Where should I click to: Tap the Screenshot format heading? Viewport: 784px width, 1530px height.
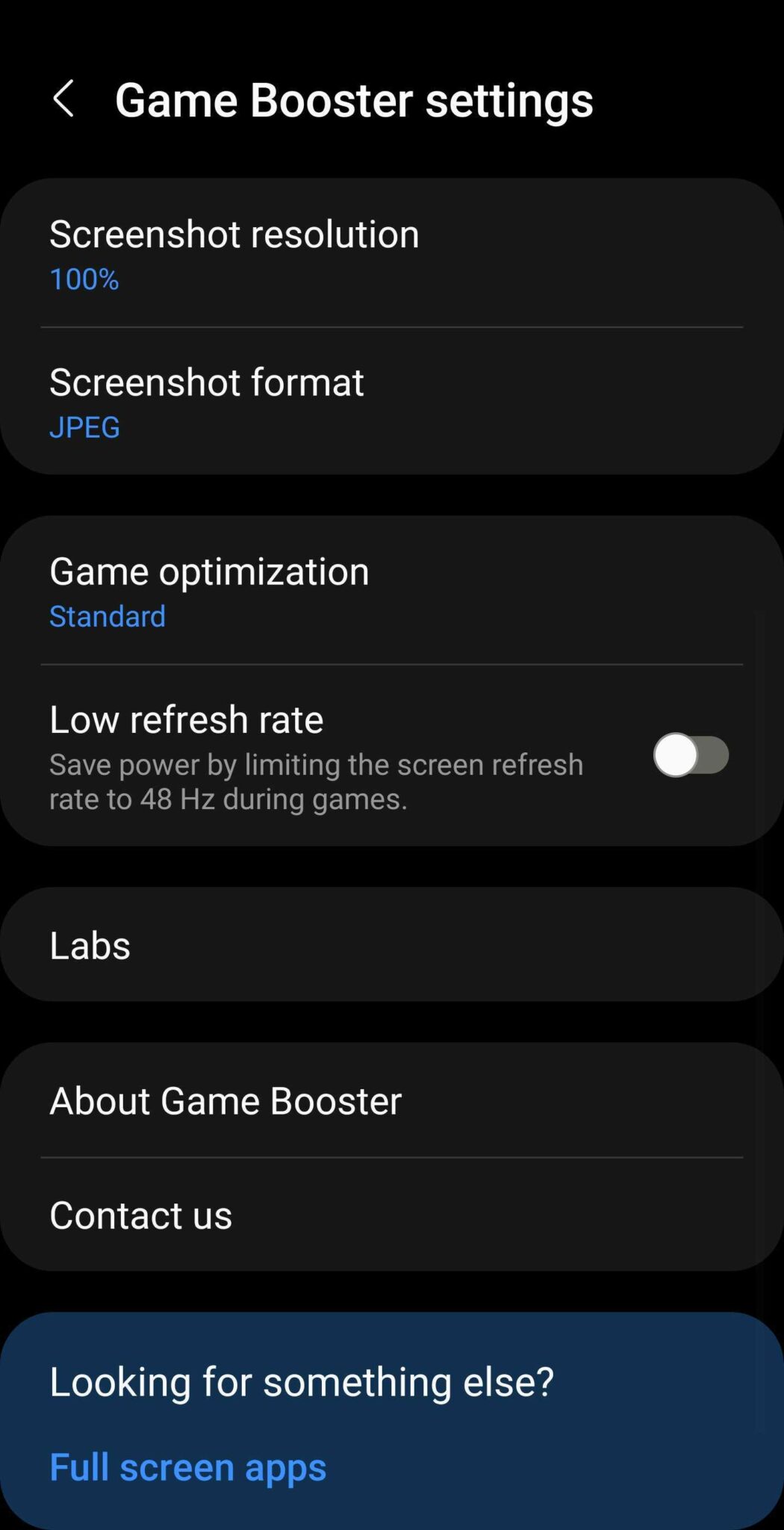tap(206, 382)
